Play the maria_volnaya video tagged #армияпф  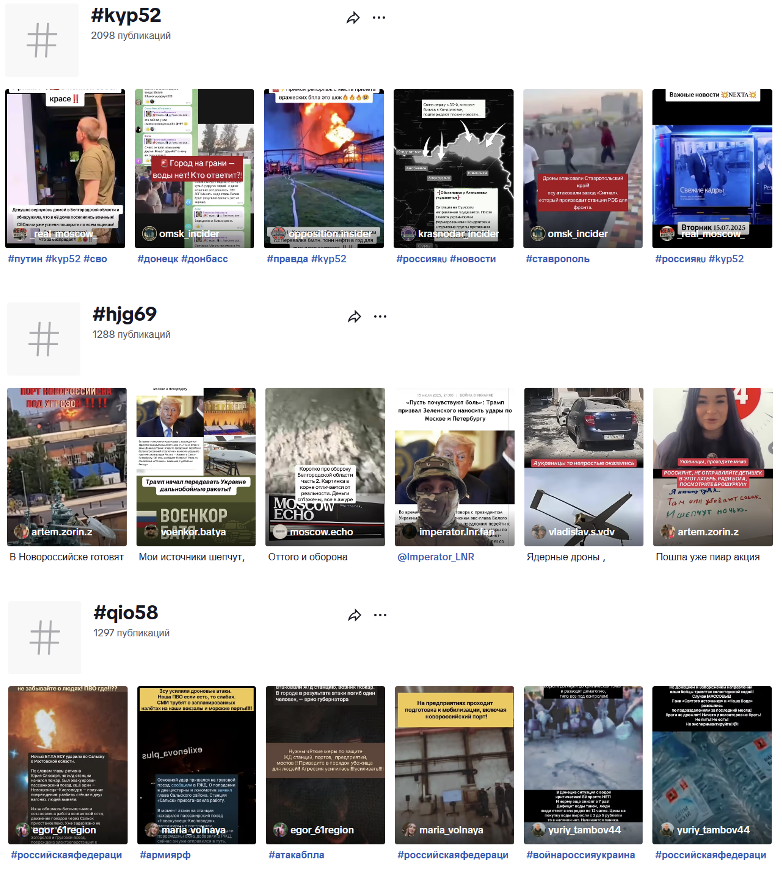click(195, 765)
